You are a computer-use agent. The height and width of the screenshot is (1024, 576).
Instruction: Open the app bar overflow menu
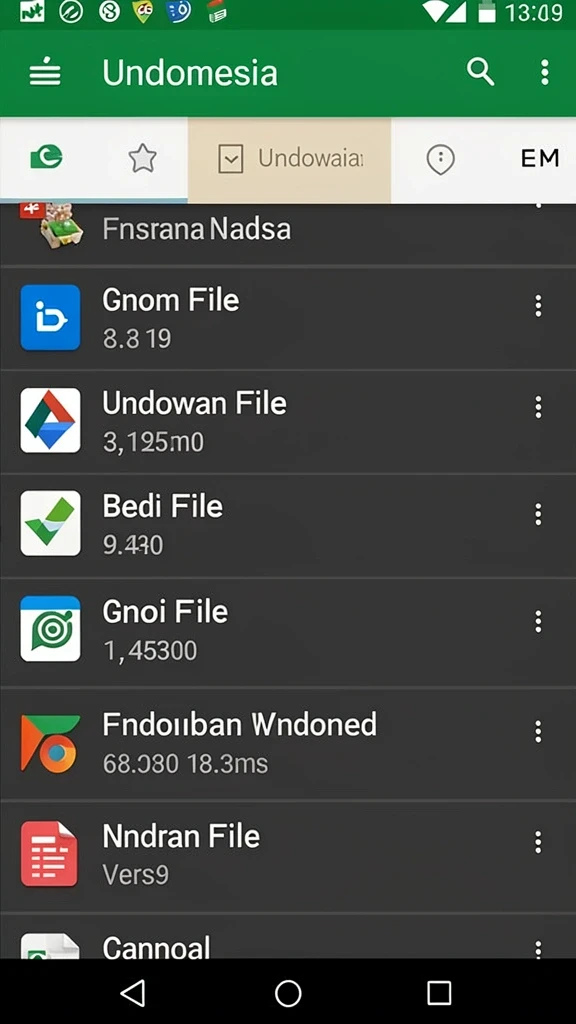(545, 72)
